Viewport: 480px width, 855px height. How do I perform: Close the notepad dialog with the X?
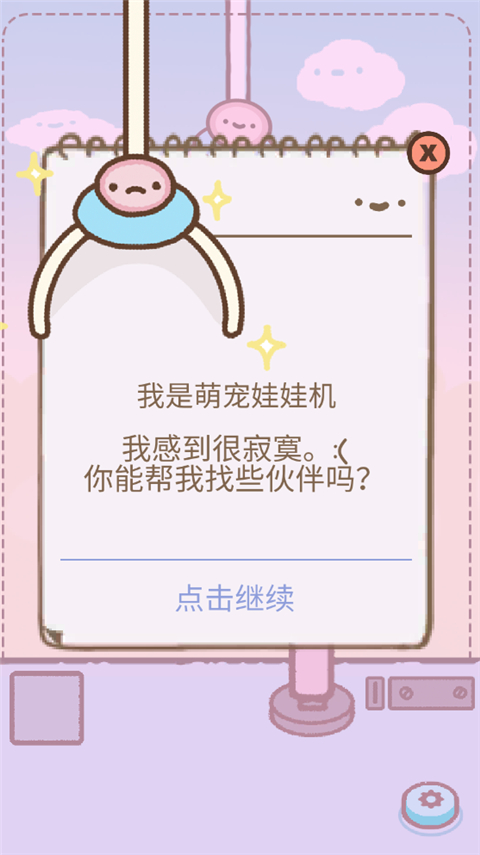click(x=428, y=153)
